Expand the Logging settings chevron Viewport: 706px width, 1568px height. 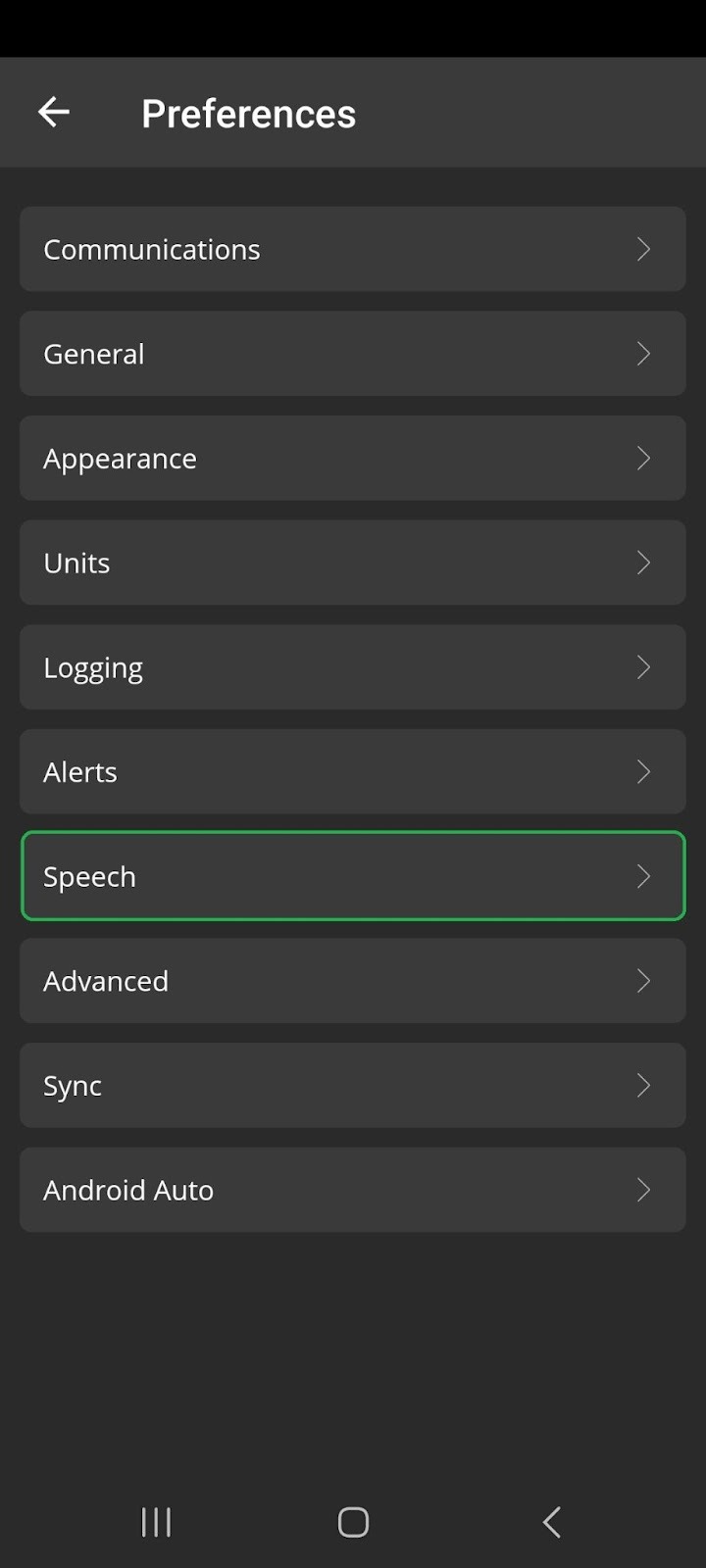[x=644, y=667]
